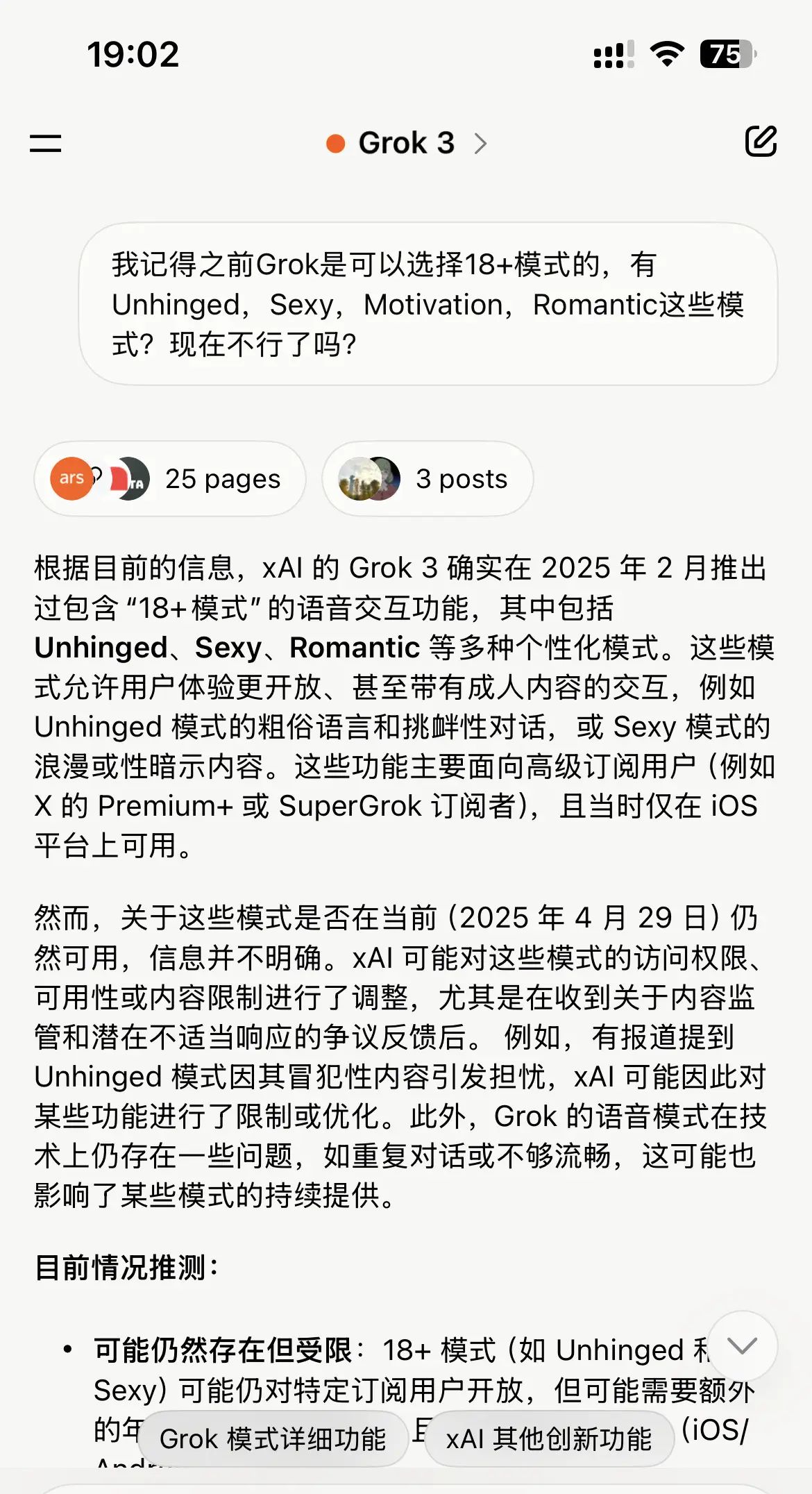Image resolution: width=812 pixels, height=1494 pixels.
Task: Tap the orange status dot beside Grok 3
Action: pyautogui.click(x=336, y=142)
